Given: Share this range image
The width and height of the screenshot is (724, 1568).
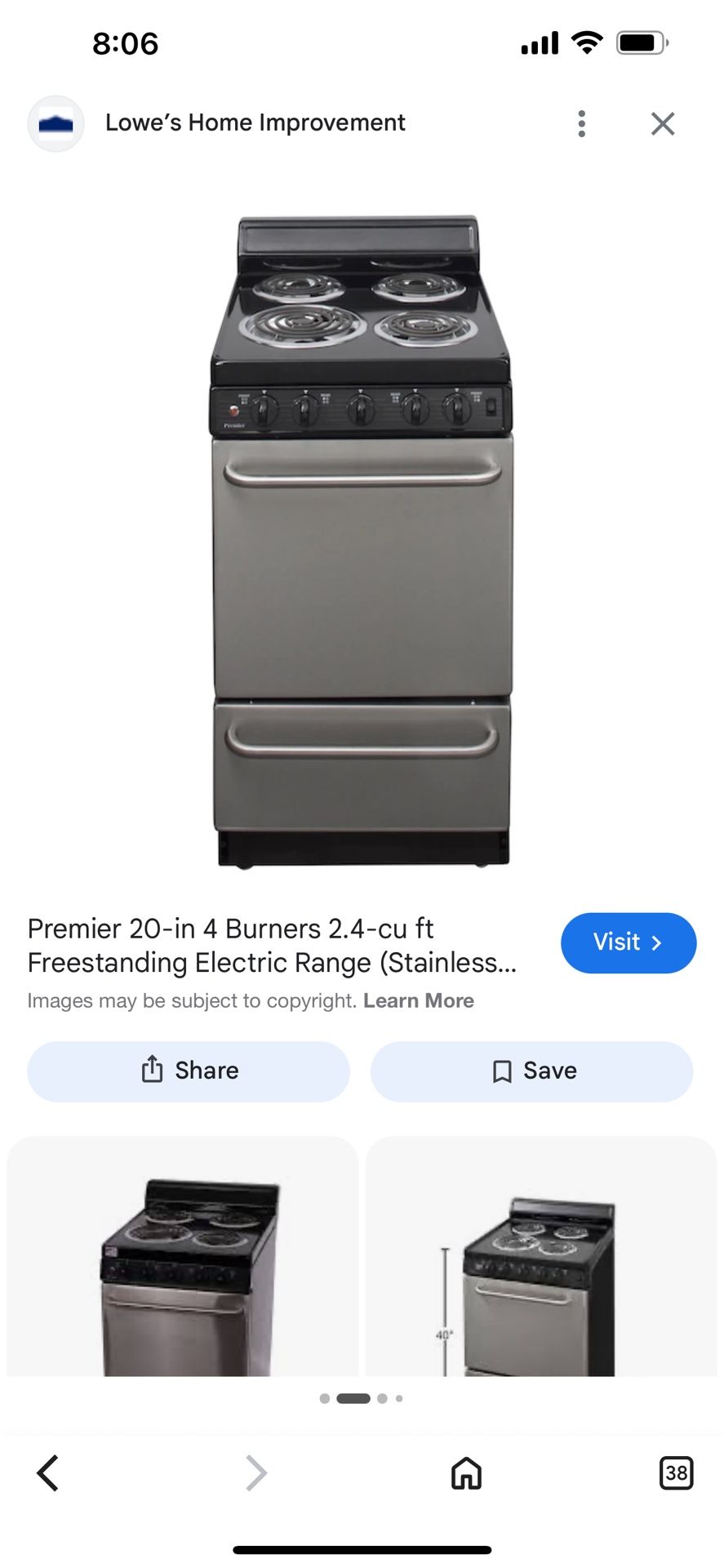Looking at the screenshot, I should point(189,1071).
